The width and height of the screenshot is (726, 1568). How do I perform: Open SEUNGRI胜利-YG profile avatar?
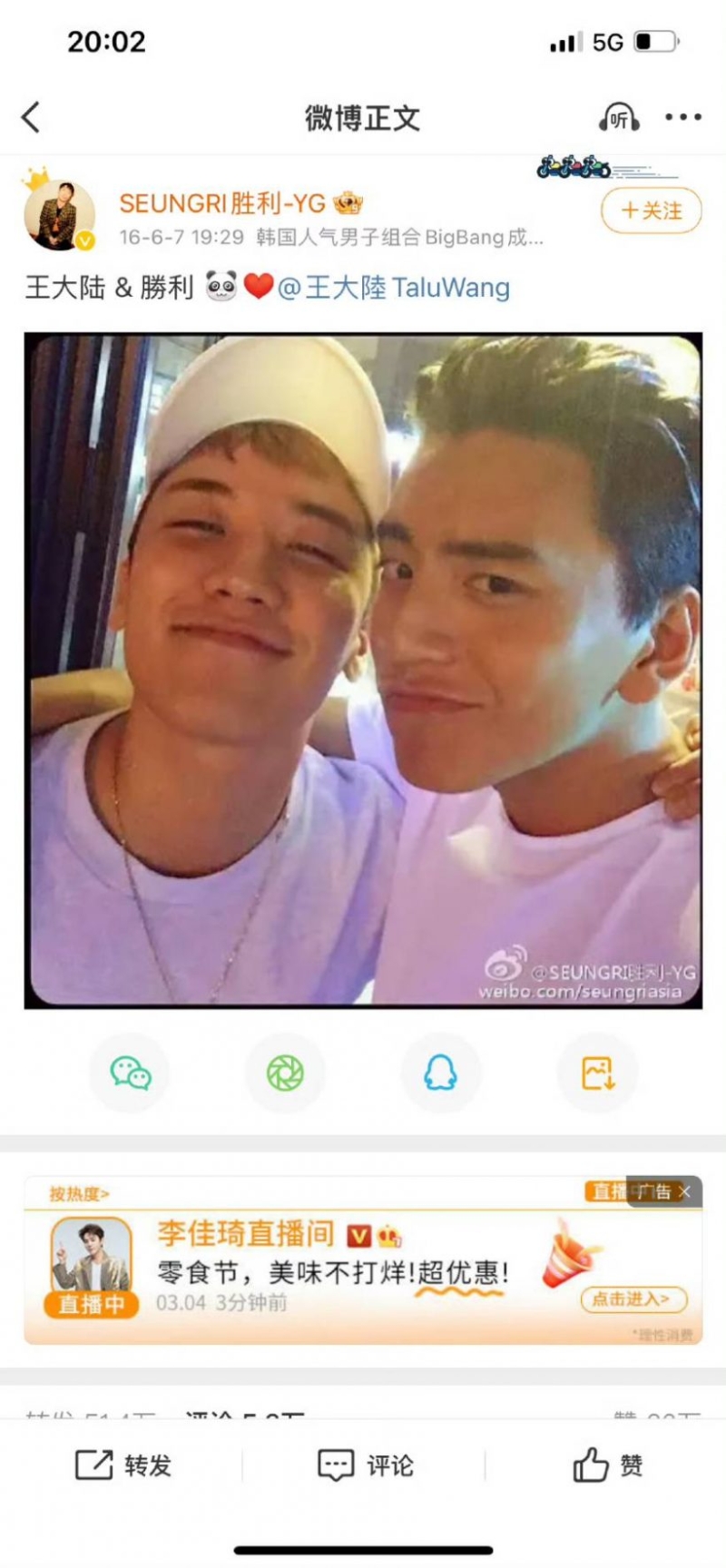coord(59,216)
